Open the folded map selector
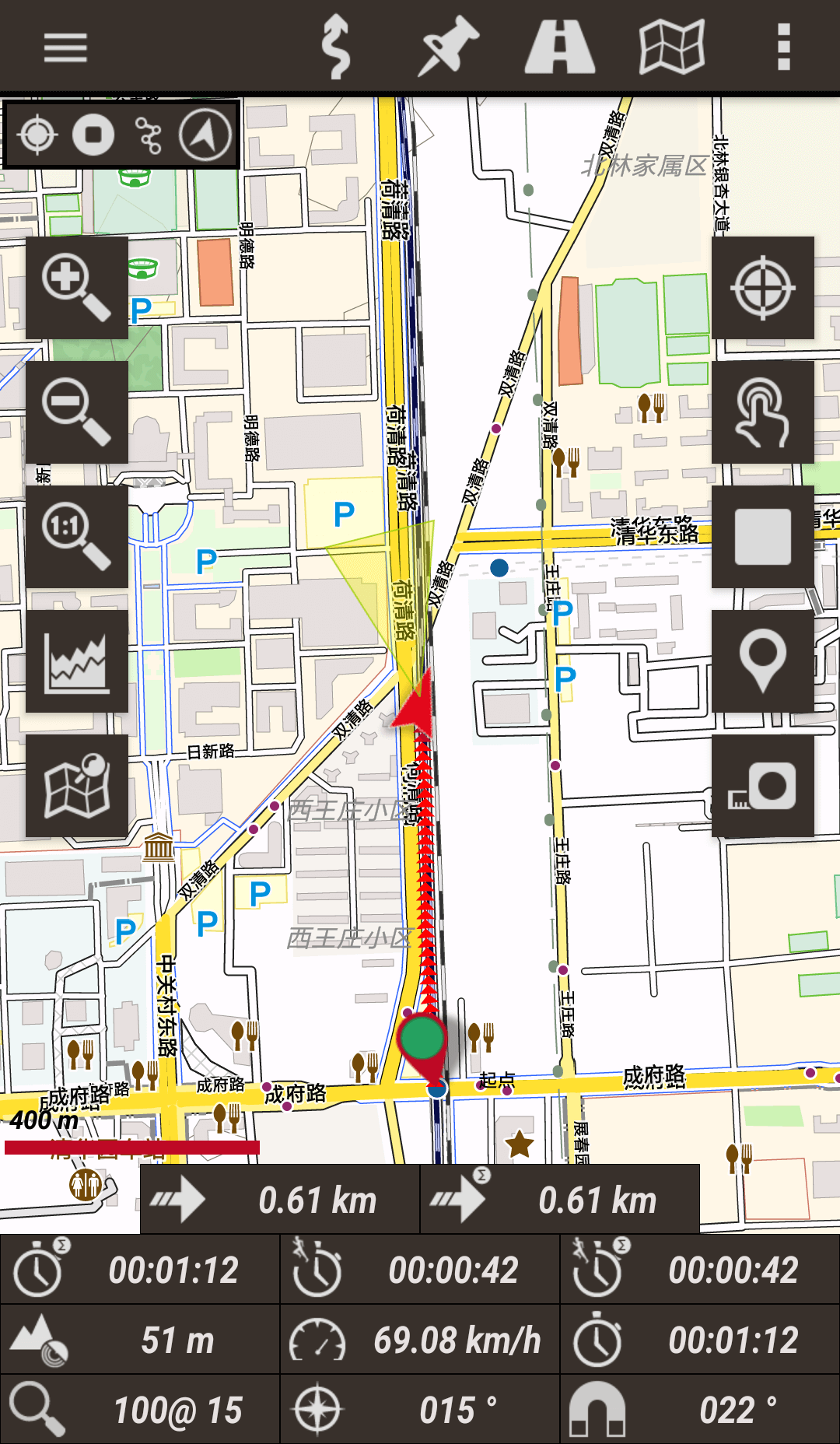Viewport: 840px width, 1444px height. (x=672, y=47)
